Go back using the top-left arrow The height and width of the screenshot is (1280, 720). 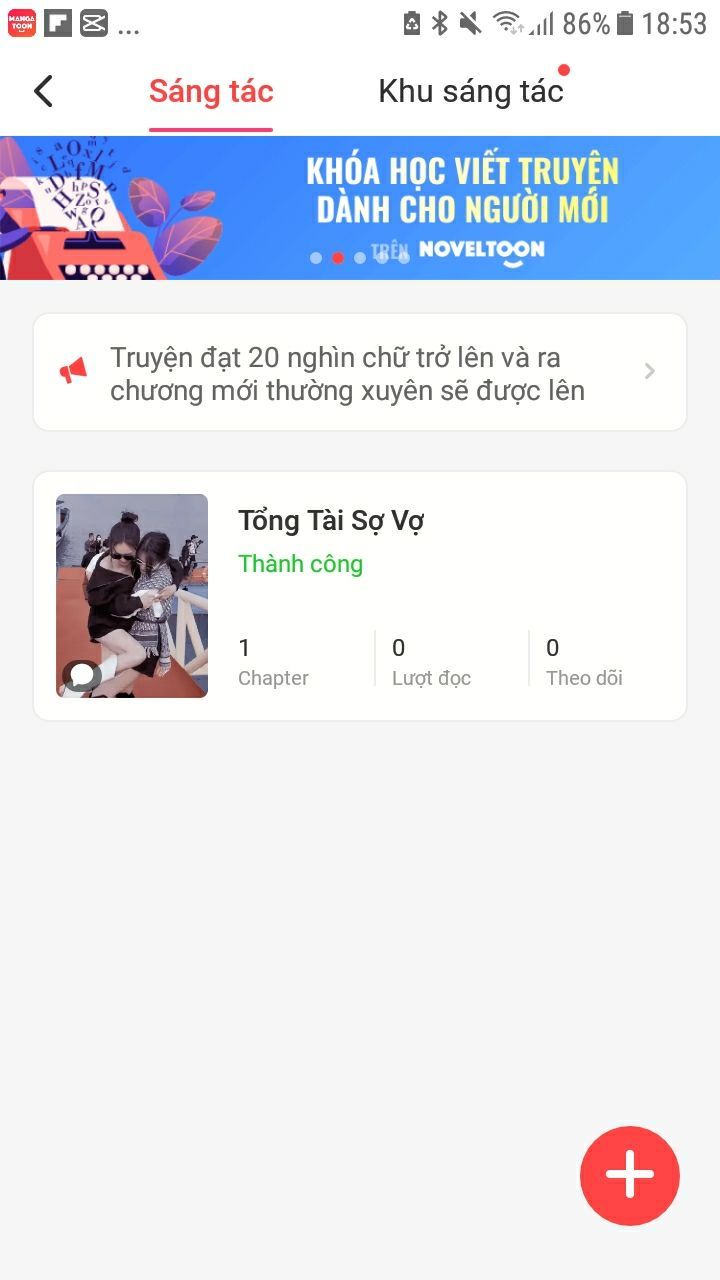pyautogui.click(x=43, y=91)
